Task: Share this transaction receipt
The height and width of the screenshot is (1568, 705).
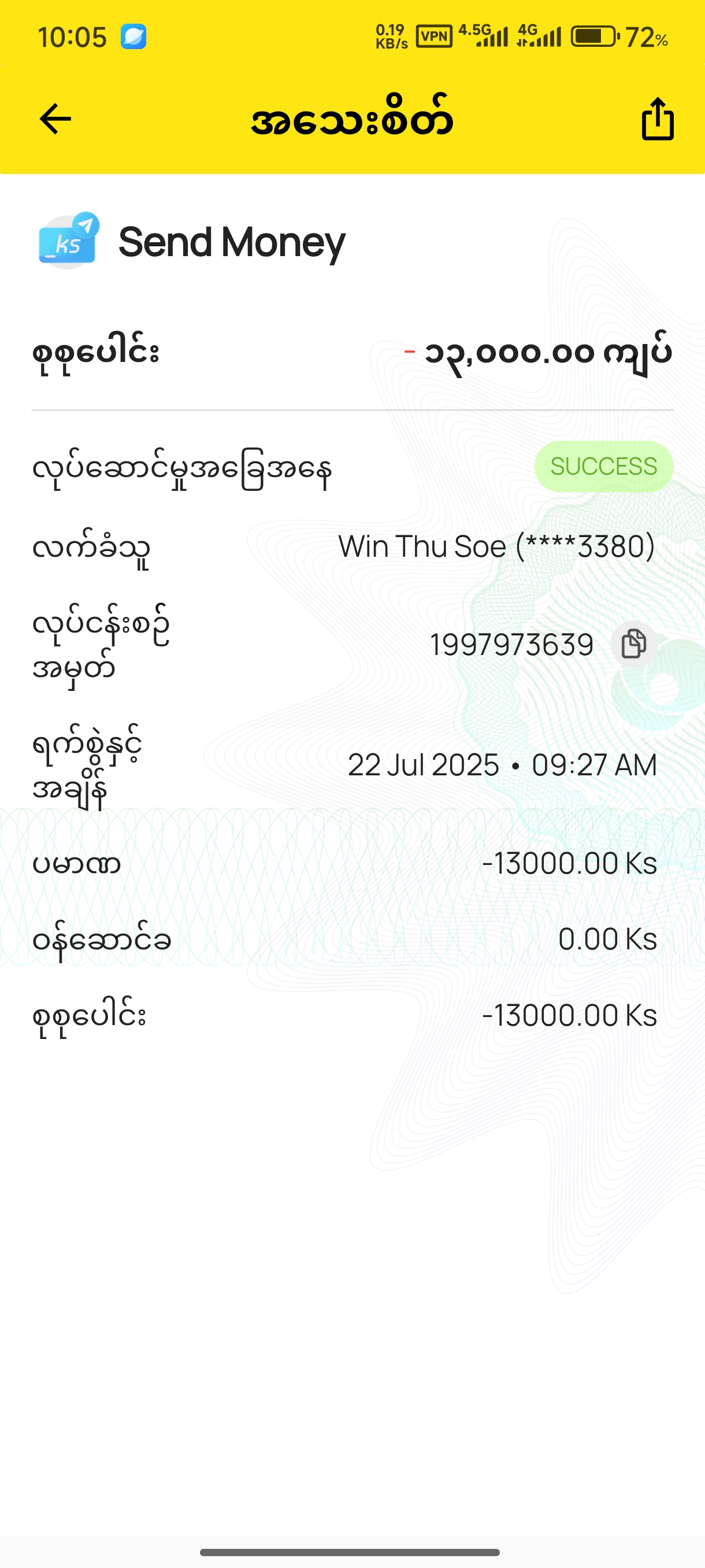Action: tap(658, 119)
